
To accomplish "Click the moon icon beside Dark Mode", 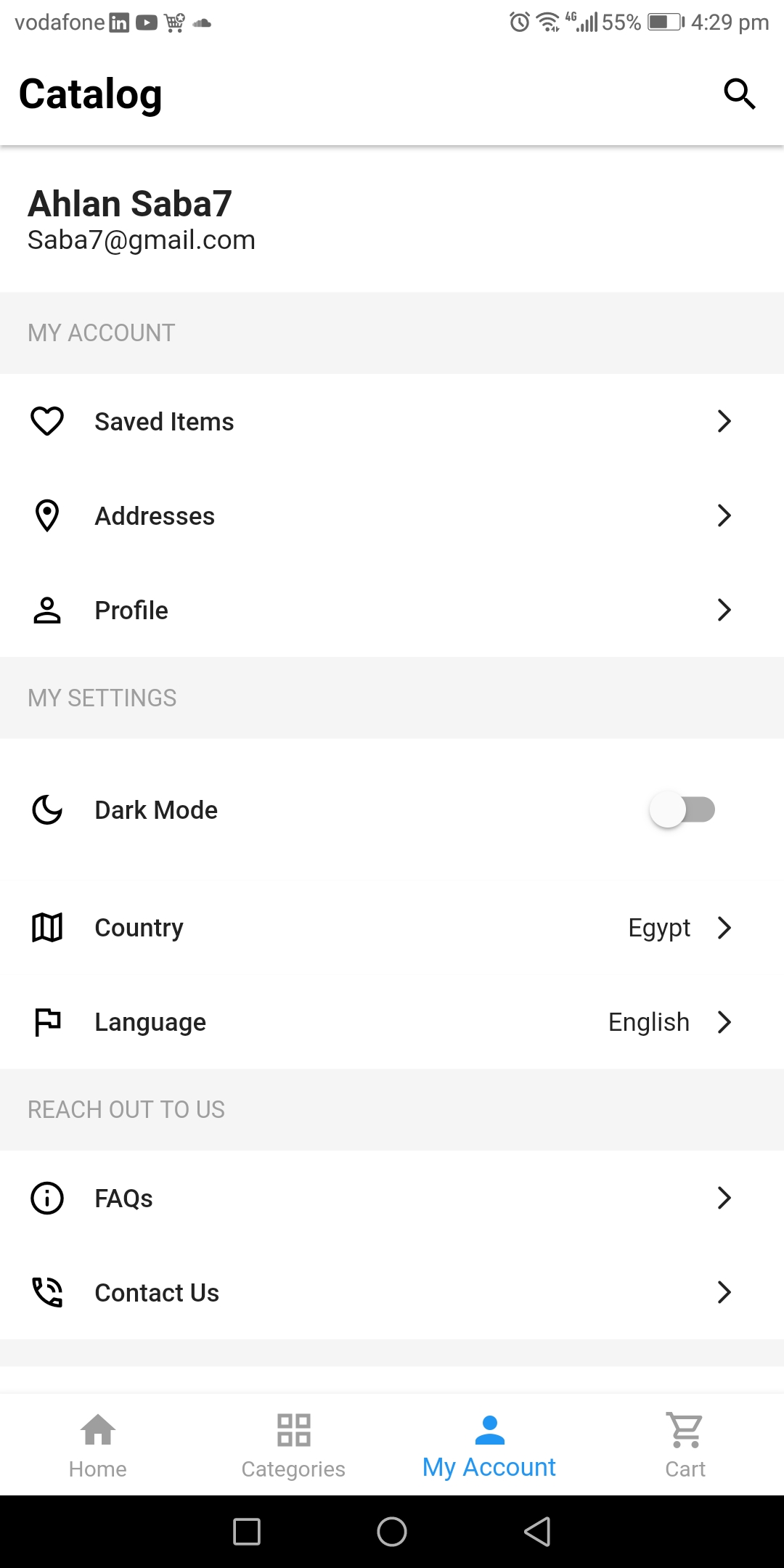I will pyautogui.click(x=46, y=809).
